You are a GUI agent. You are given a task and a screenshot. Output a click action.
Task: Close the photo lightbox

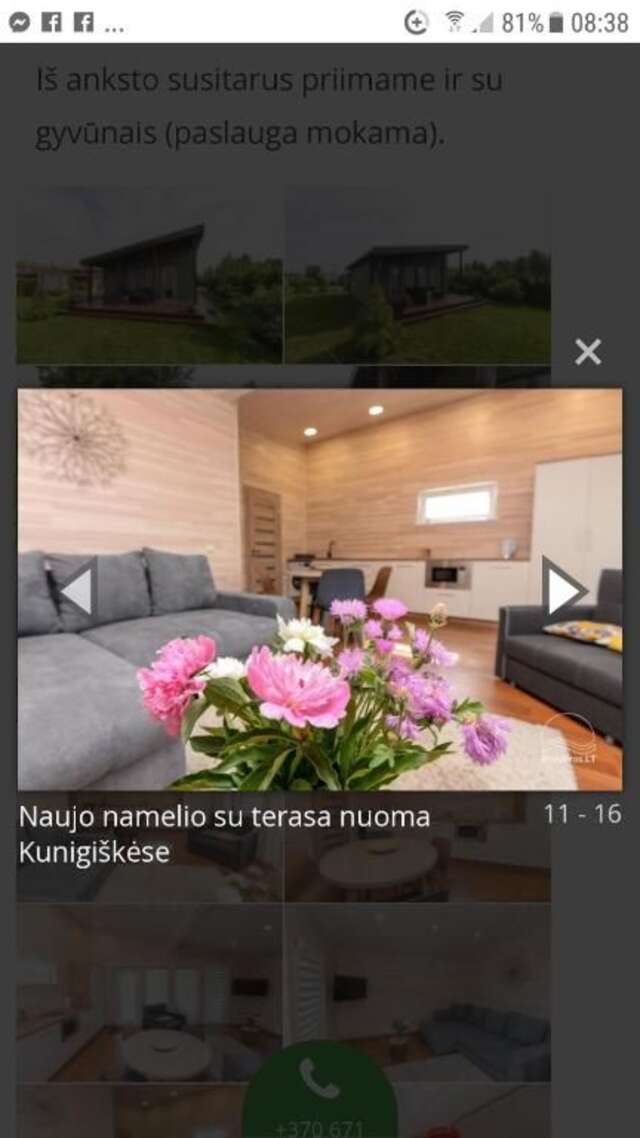(x=588, y=352)
